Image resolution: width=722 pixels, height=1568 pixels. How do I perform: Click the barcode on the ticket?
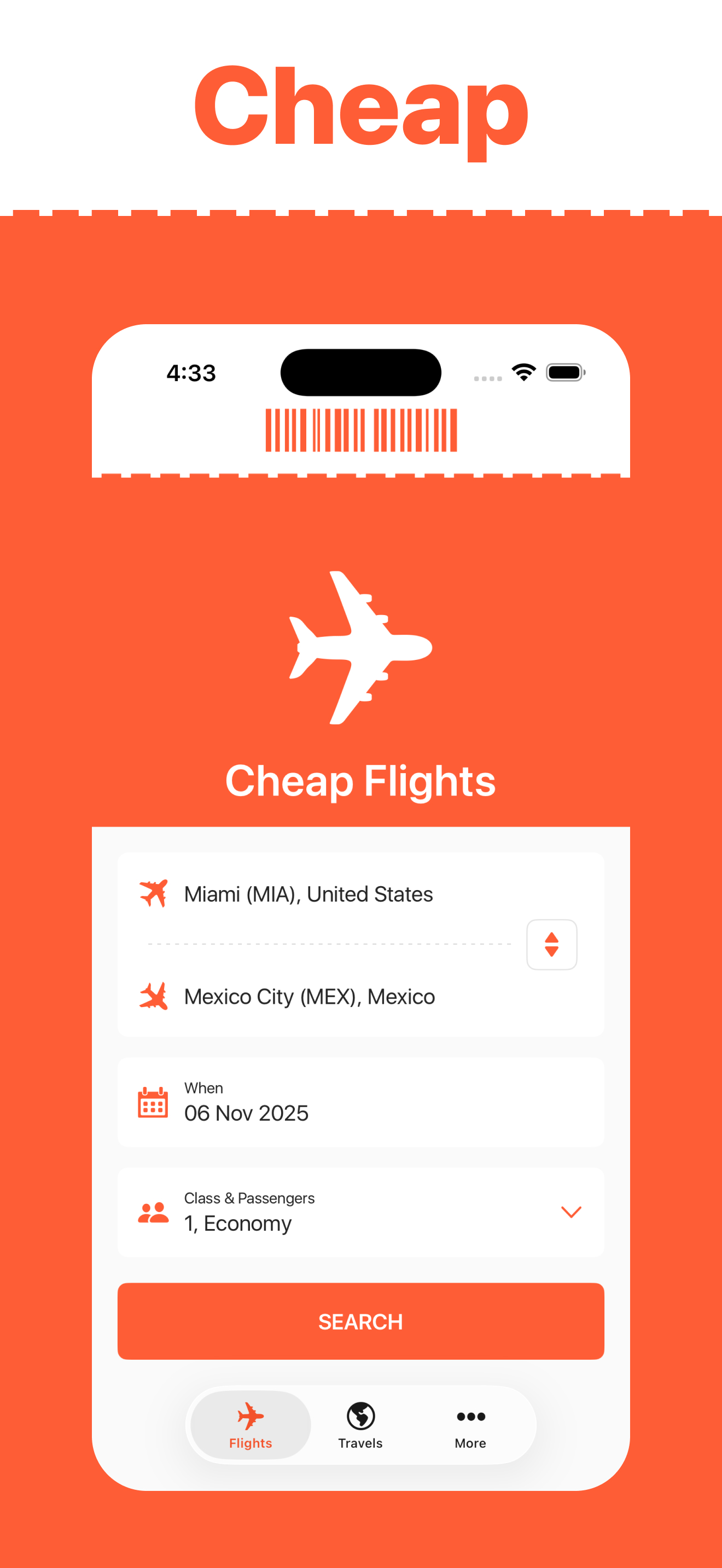[x=360, y=430]
